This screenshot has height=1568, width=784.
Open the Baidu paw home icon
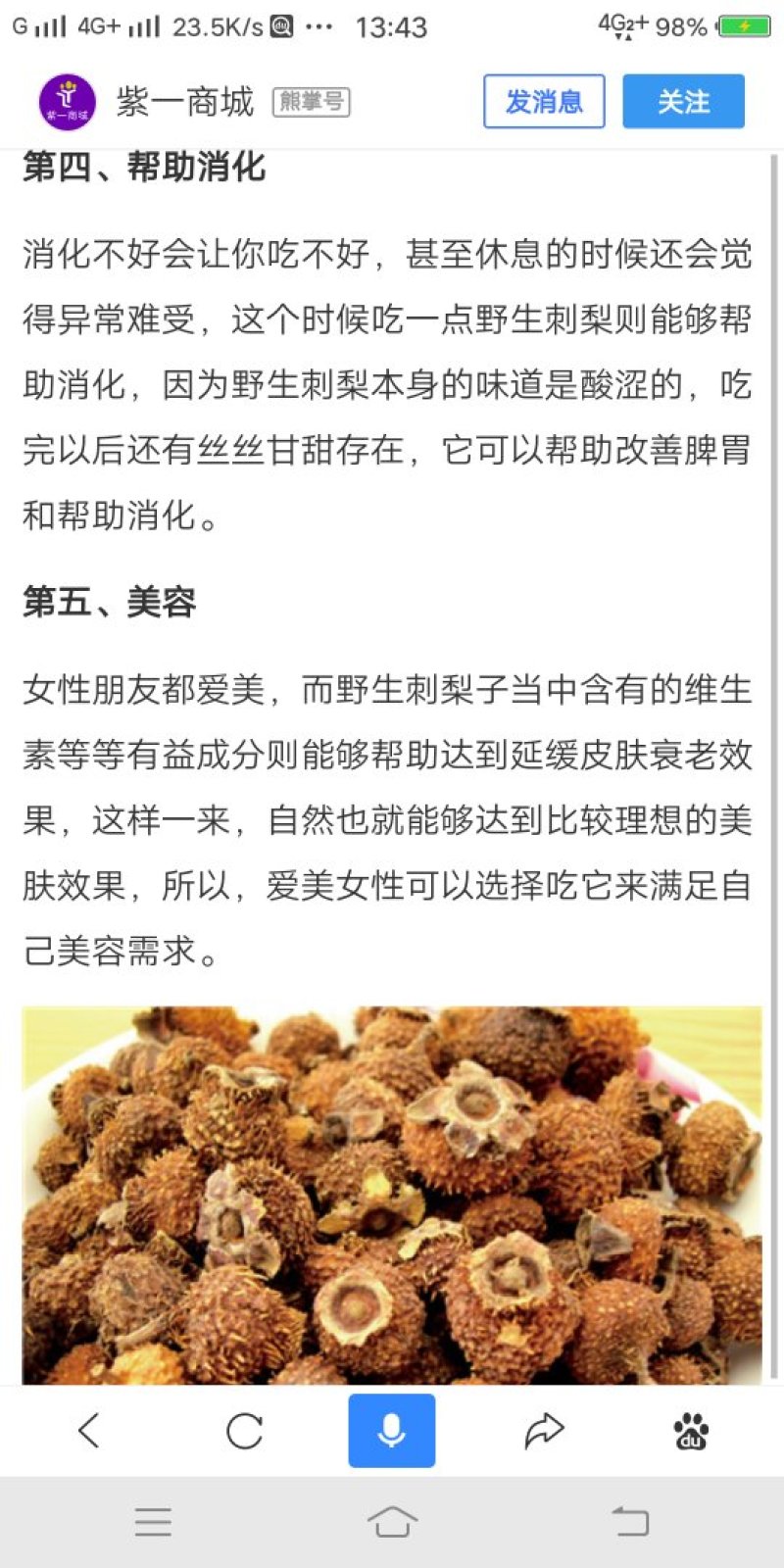click(x=692, y=1431)
